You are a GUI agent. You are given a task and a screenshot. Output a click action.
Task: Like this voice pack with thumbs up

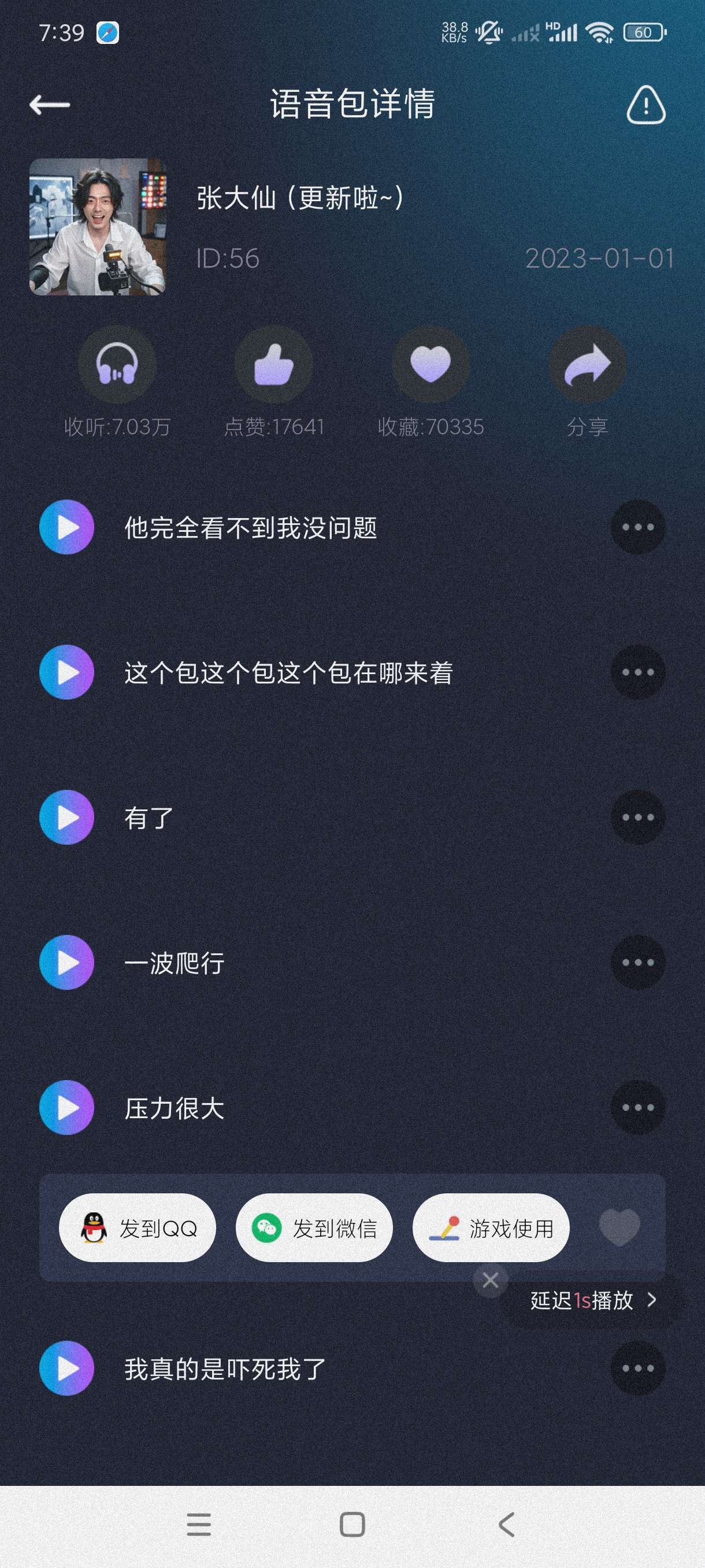[274, 365]
